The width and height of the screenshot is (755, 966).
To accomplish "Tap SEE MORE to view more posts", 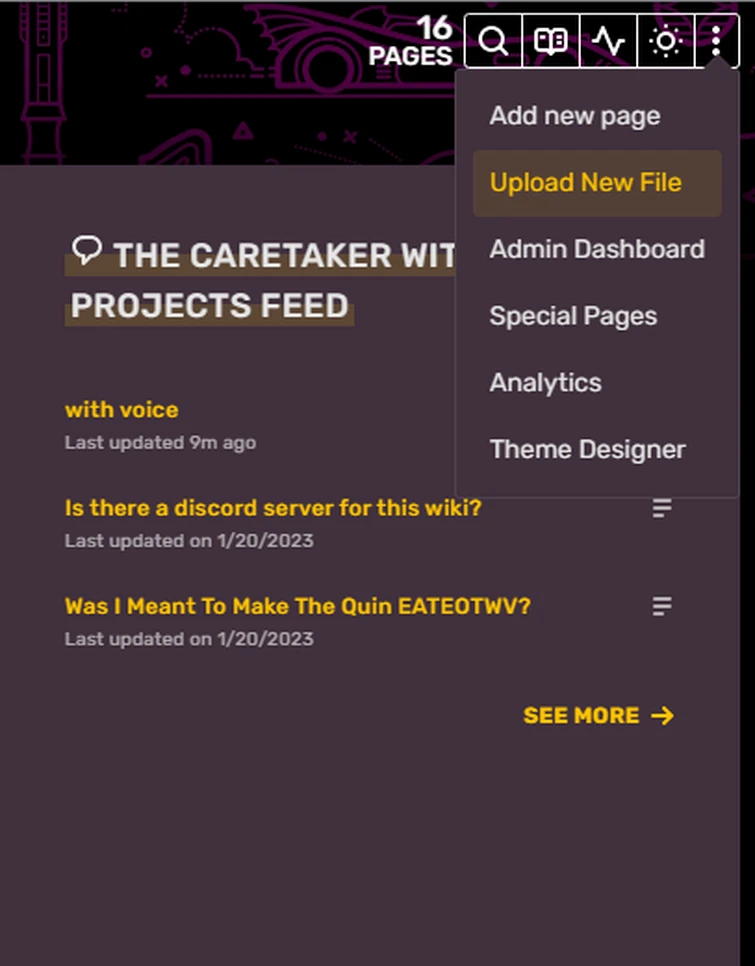I will pos(598,716).
